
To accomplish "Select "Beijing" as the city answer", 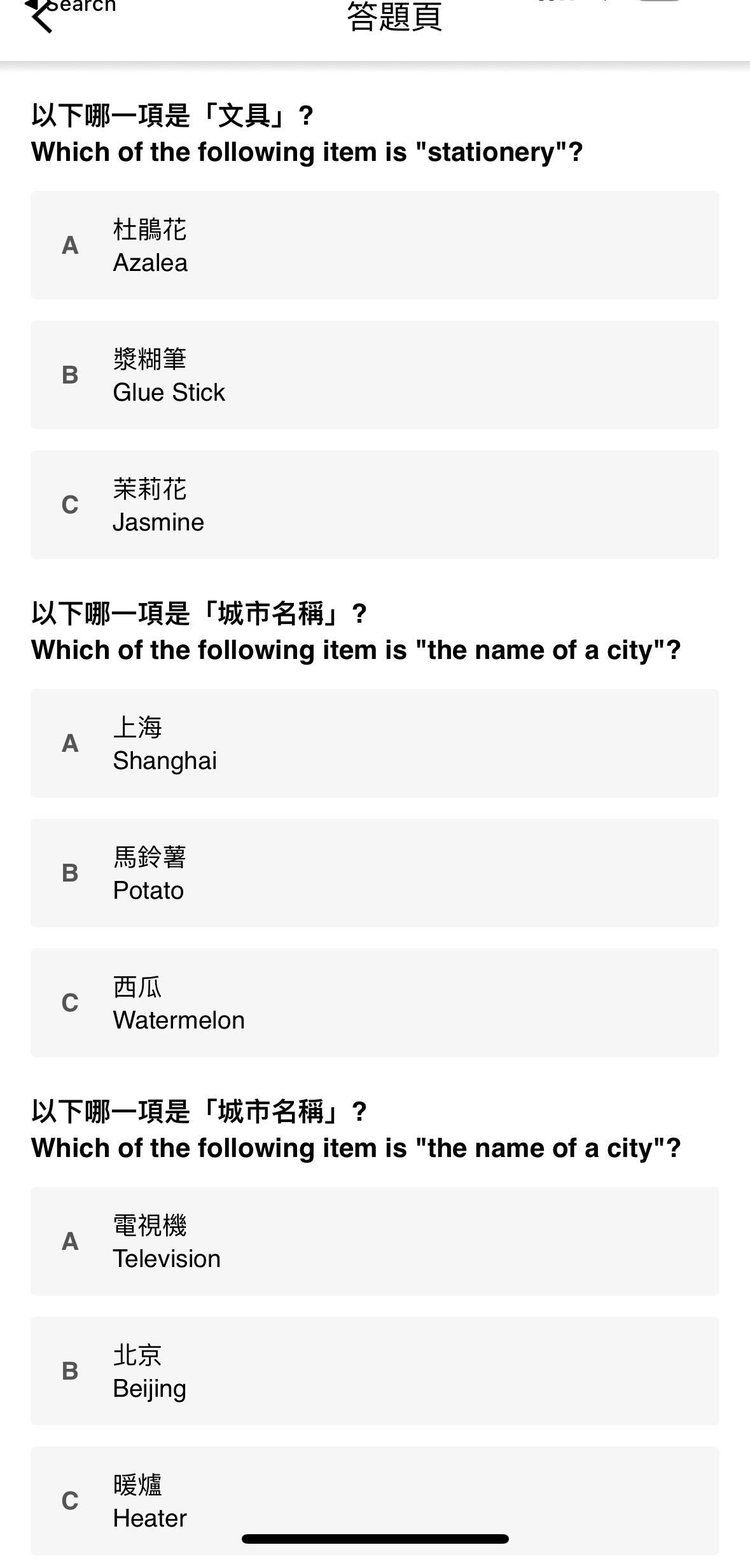I will click(375, 1370).
